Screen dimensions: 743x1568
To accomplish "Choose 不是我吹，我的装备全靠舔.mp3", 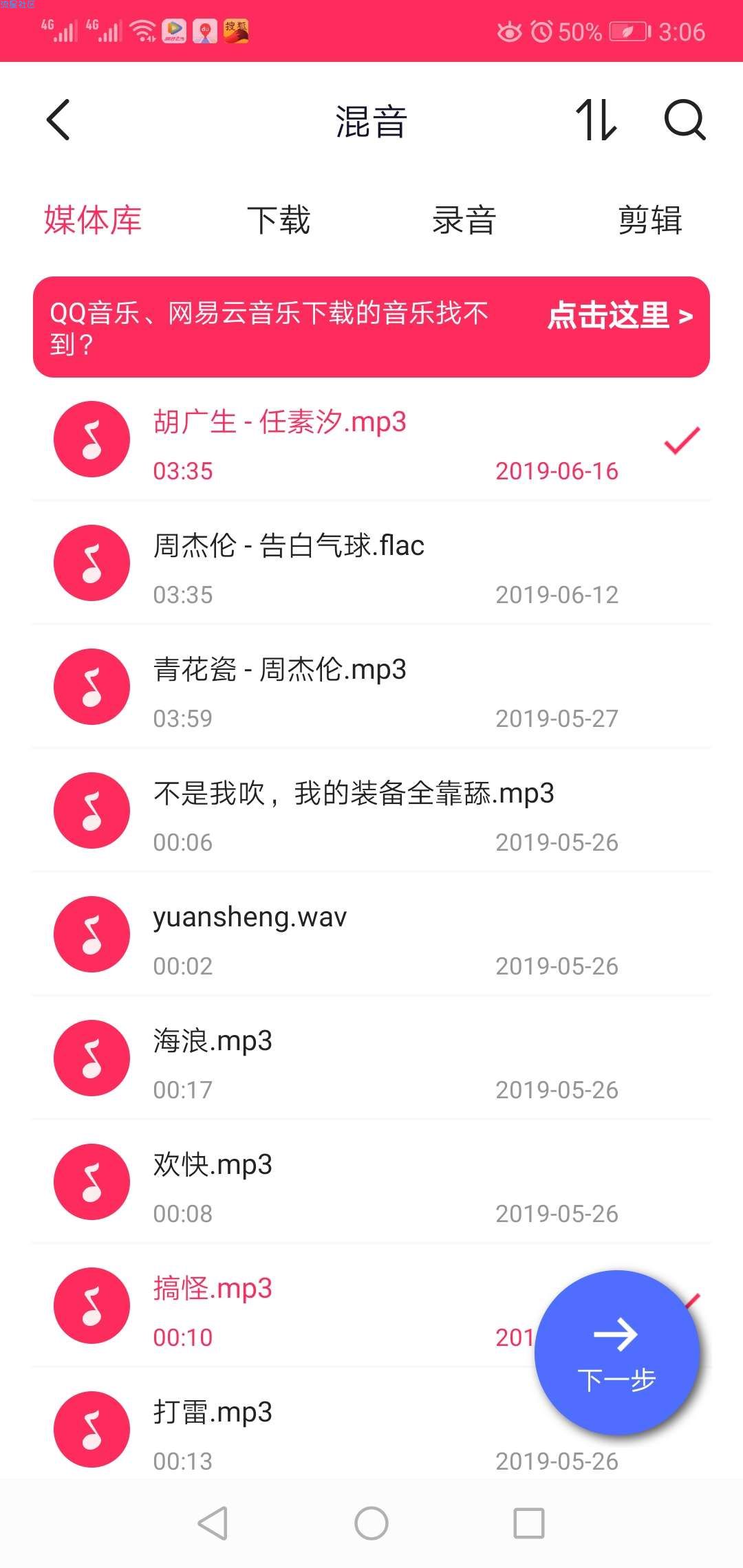I will click(x=371, y=811).
